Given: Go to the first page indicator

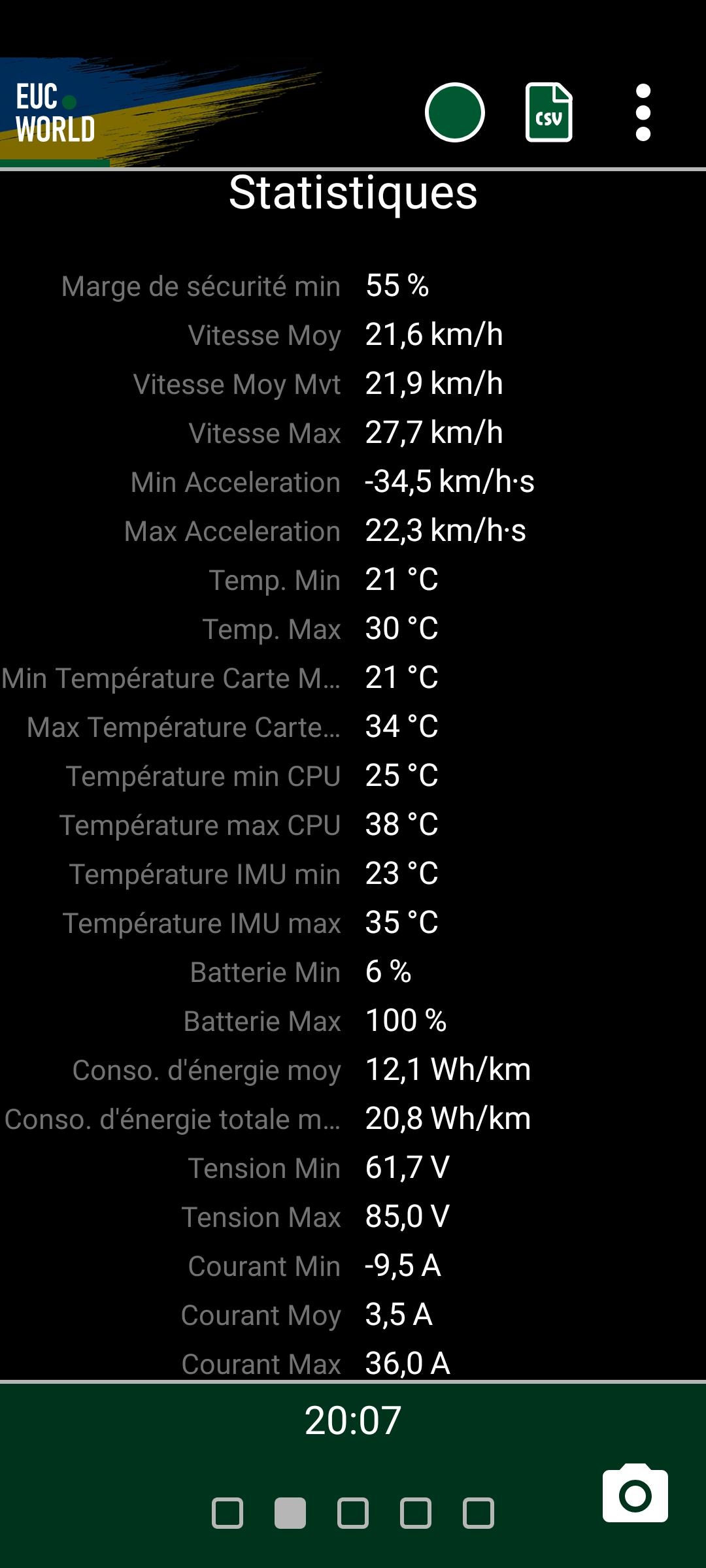Looking at the screenshot, I should click(x=227, y=1513).
